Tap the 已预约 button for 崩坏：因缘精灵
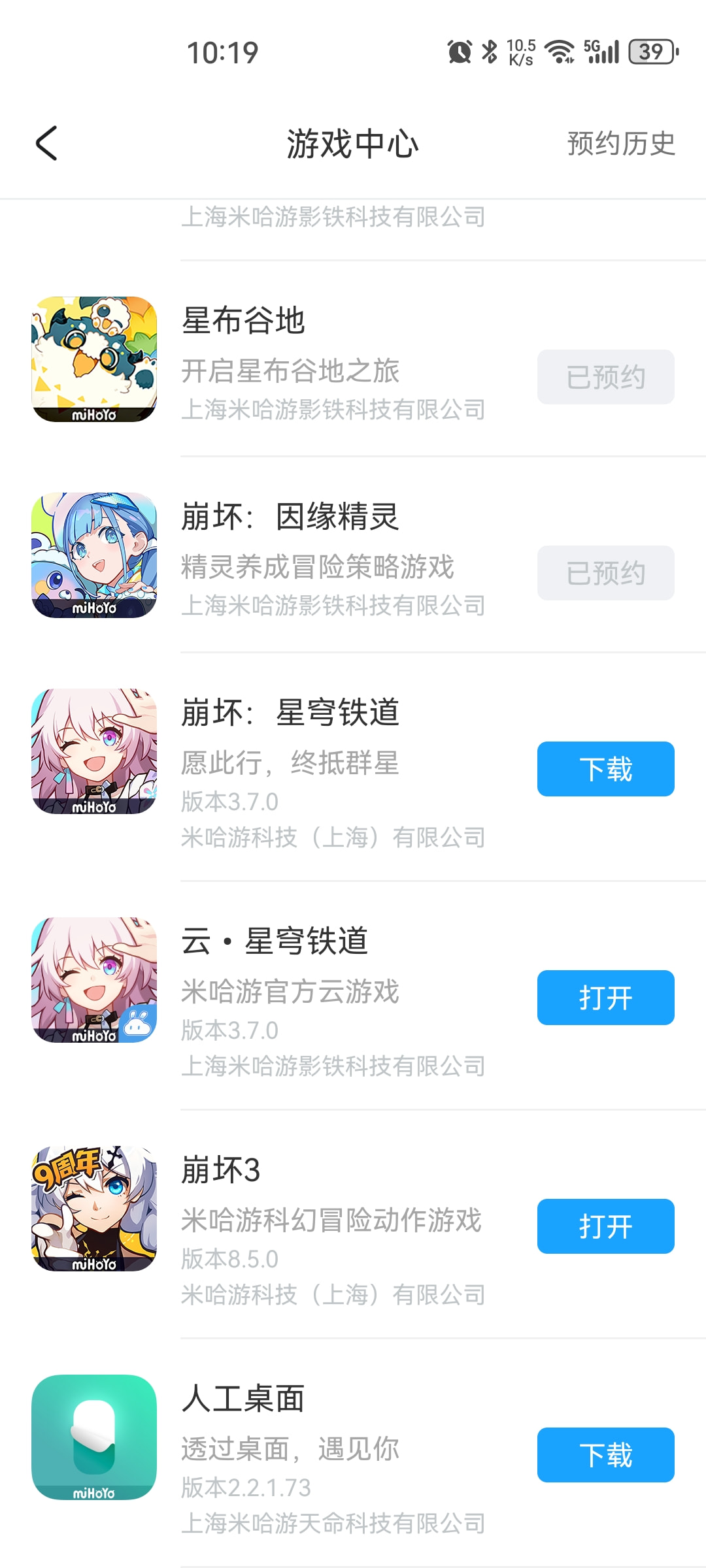Viewport: 706px width, 1568px height. pos(605,573)
